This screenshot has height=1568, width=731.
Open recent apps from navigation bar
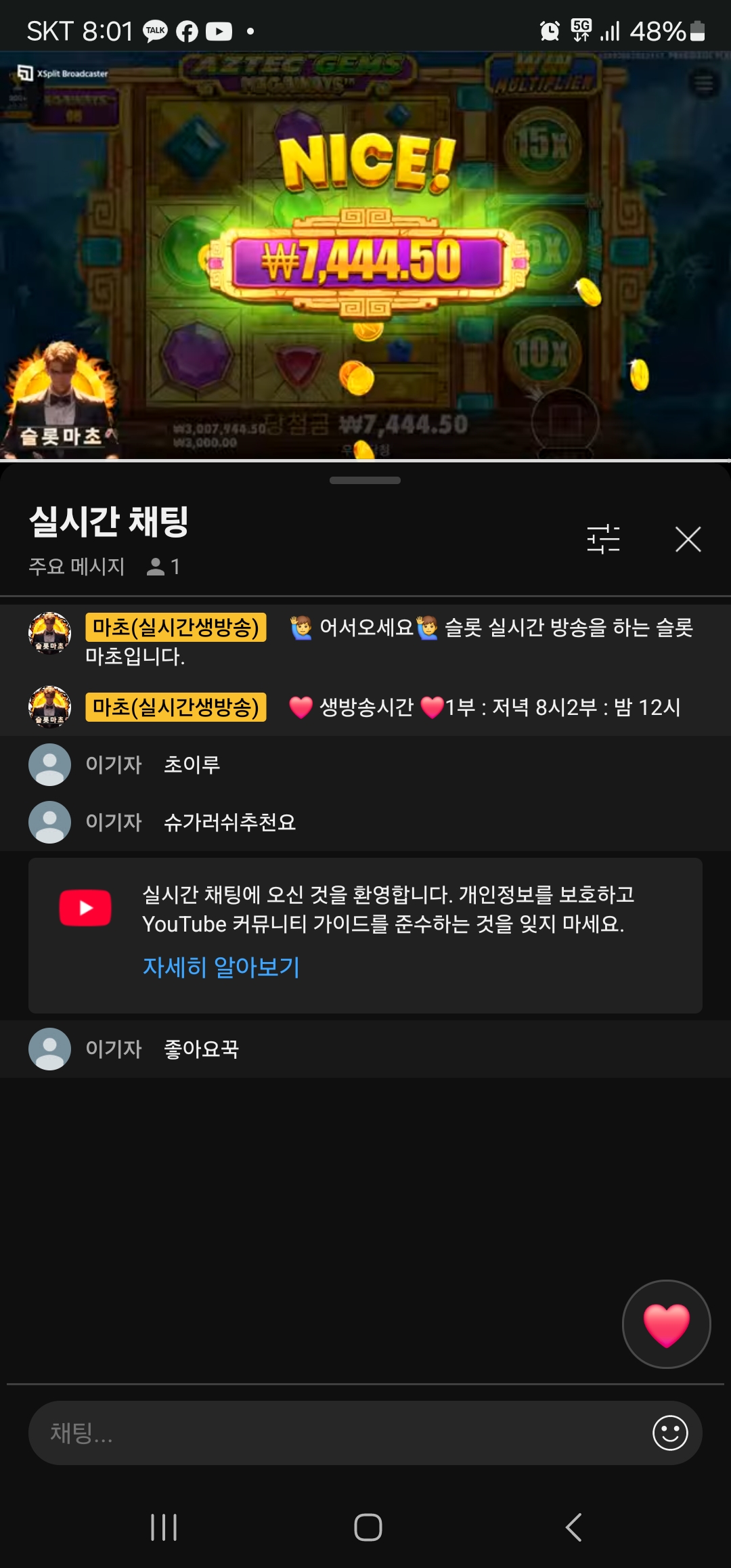tap(164, 1527)
